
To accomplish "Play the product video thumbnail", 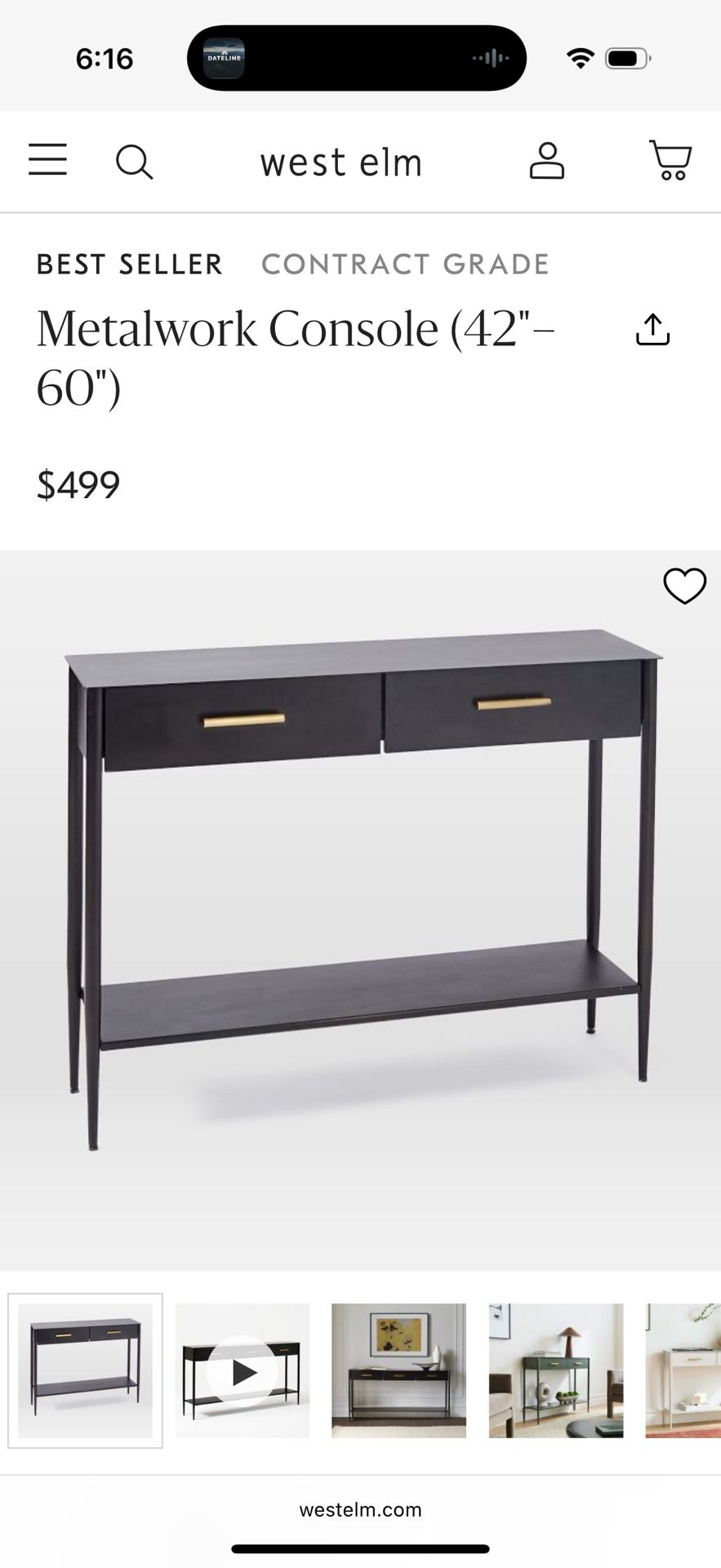I will click(243, 1371).
